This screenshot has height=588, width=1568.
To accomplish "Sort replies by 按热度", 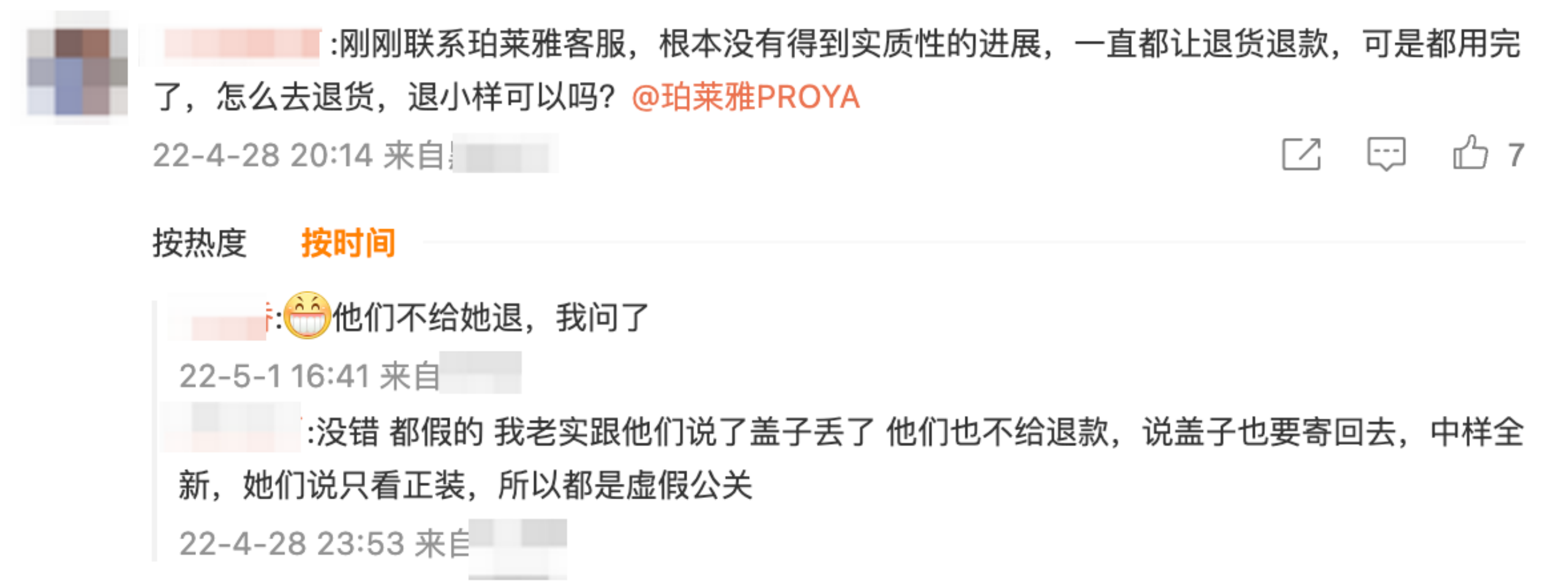I will coord(200,243).
